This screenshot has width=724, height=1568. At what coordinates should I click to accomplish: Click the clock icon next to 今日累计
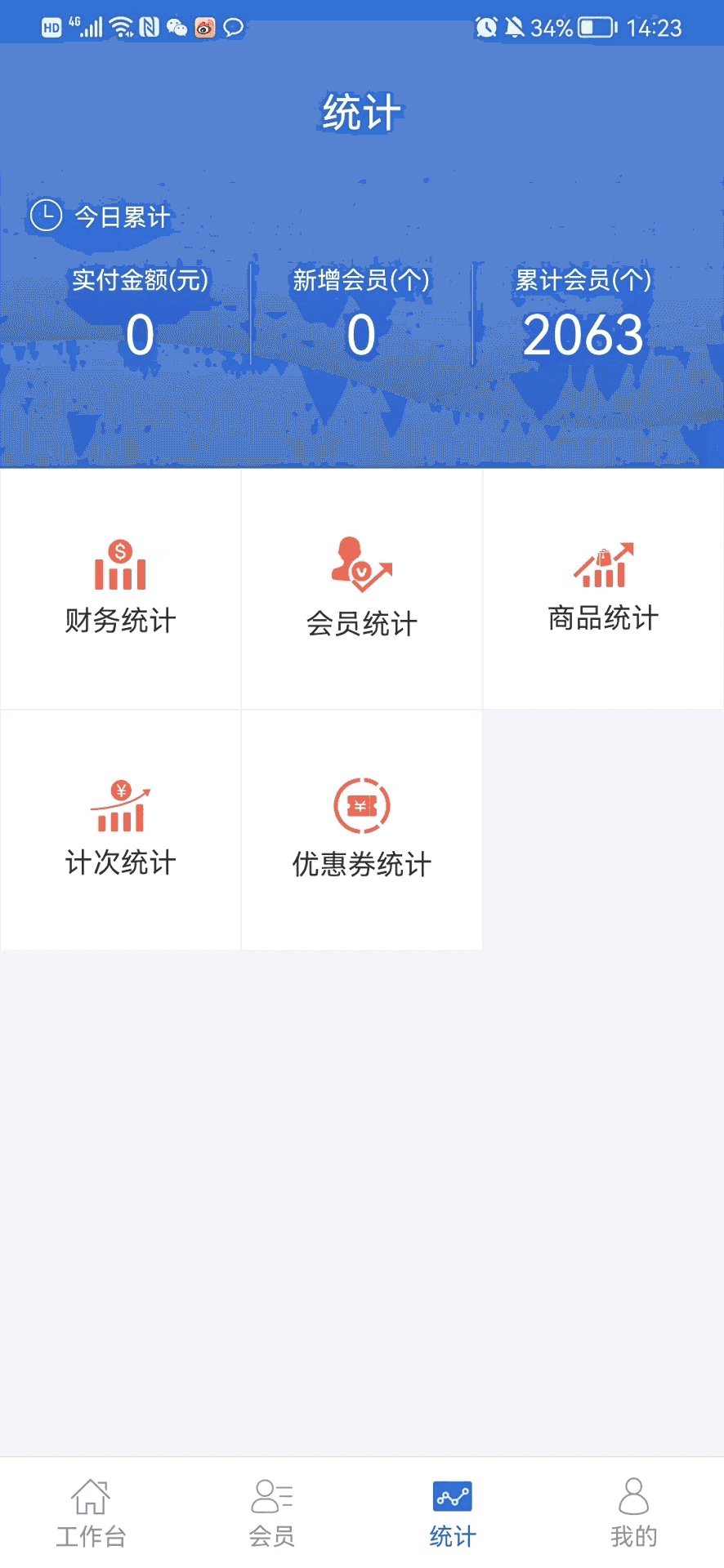(45, 215)
